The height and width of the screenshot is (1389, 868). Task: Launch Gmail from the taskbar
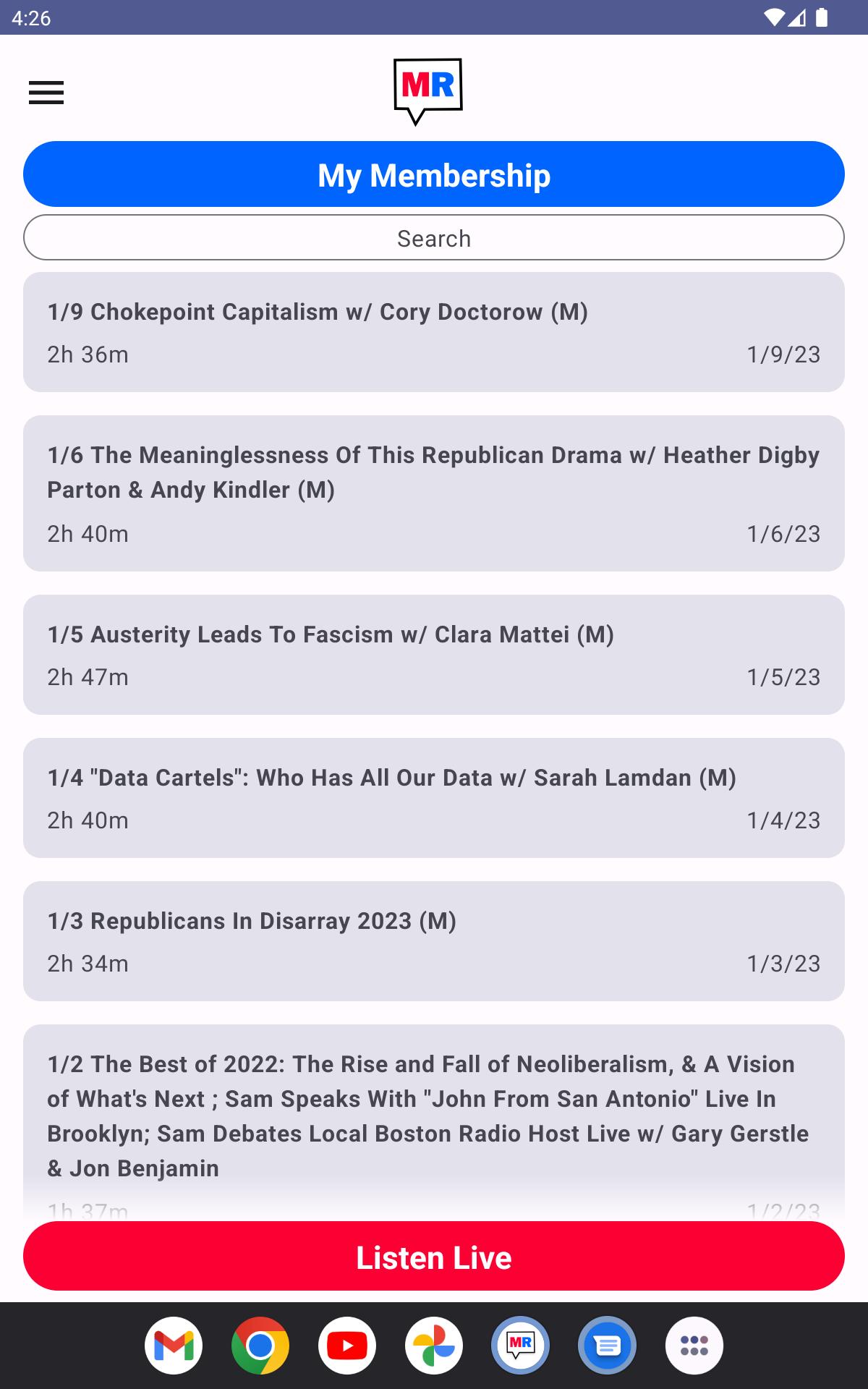(x=174, y=1346)
